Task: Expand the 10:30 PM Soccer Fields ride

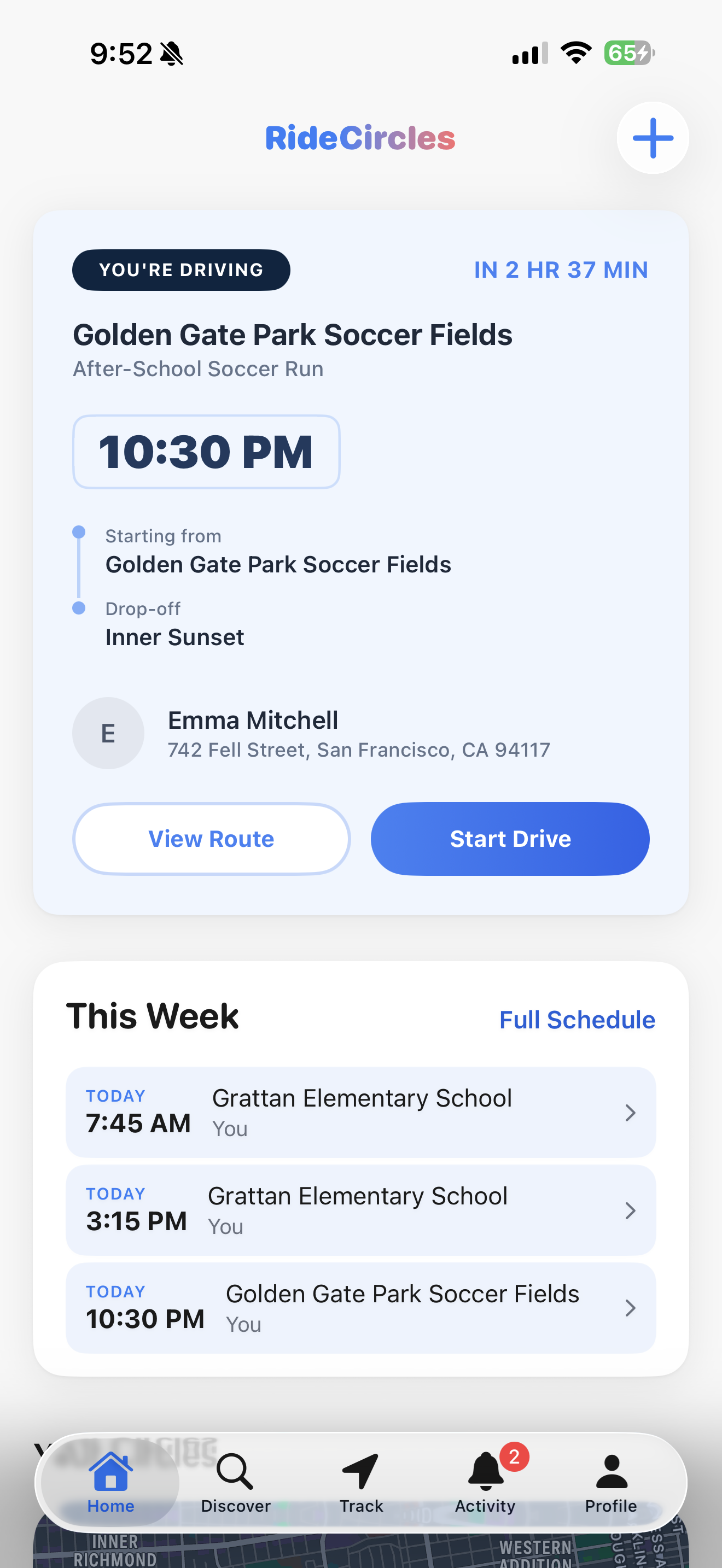Action: (360, 1307)
